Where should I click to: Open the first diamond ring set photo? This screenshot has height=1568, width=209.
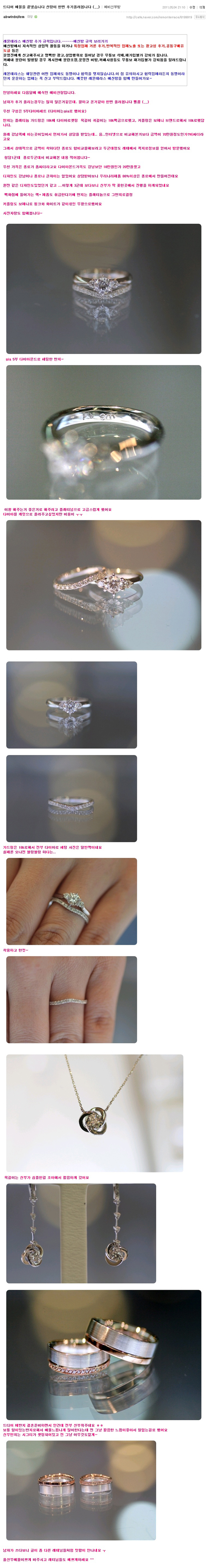[x=103, y=289]
